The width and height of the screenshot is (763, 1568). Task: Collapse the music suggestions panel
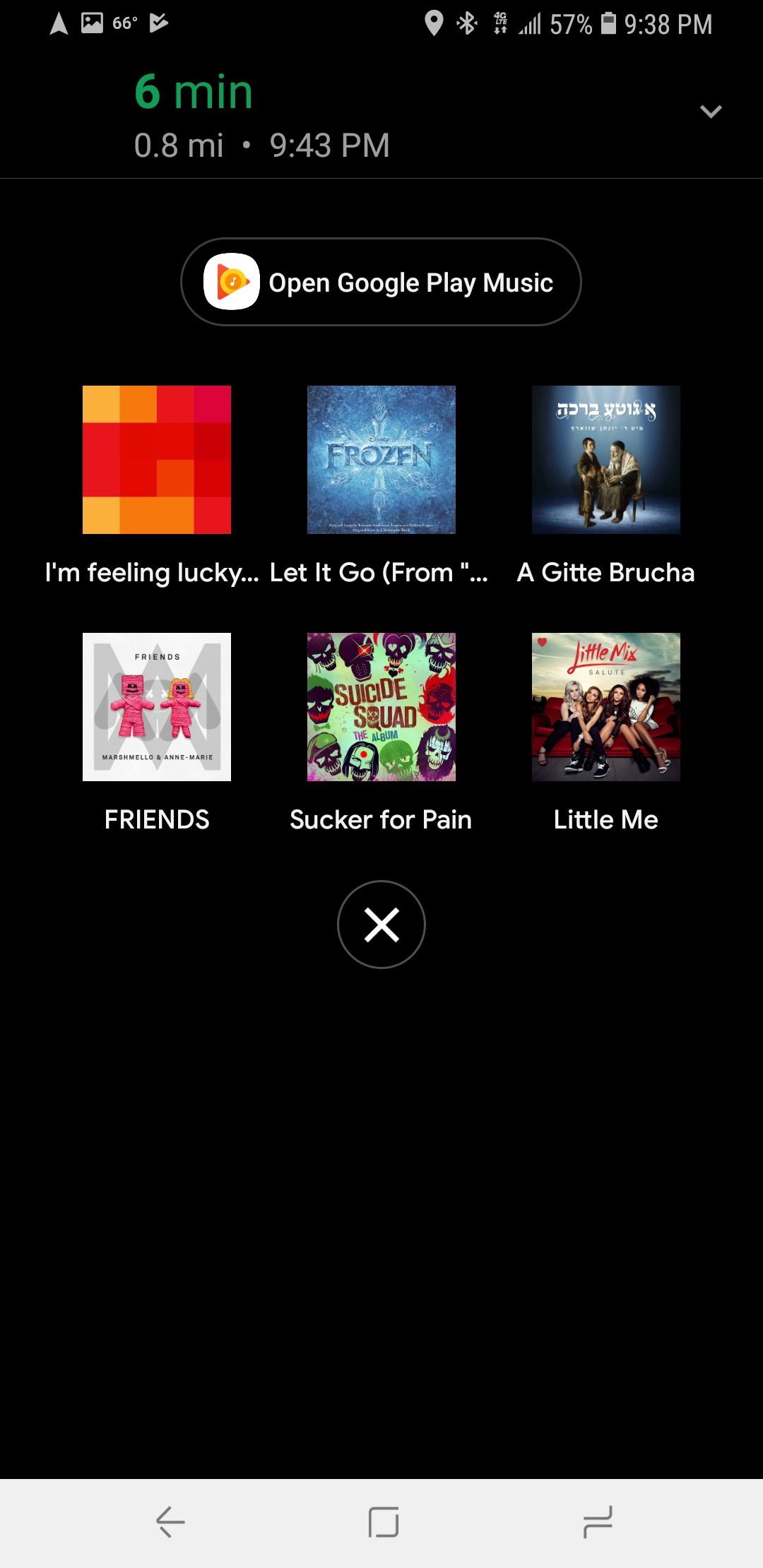[x=381, y=924]
